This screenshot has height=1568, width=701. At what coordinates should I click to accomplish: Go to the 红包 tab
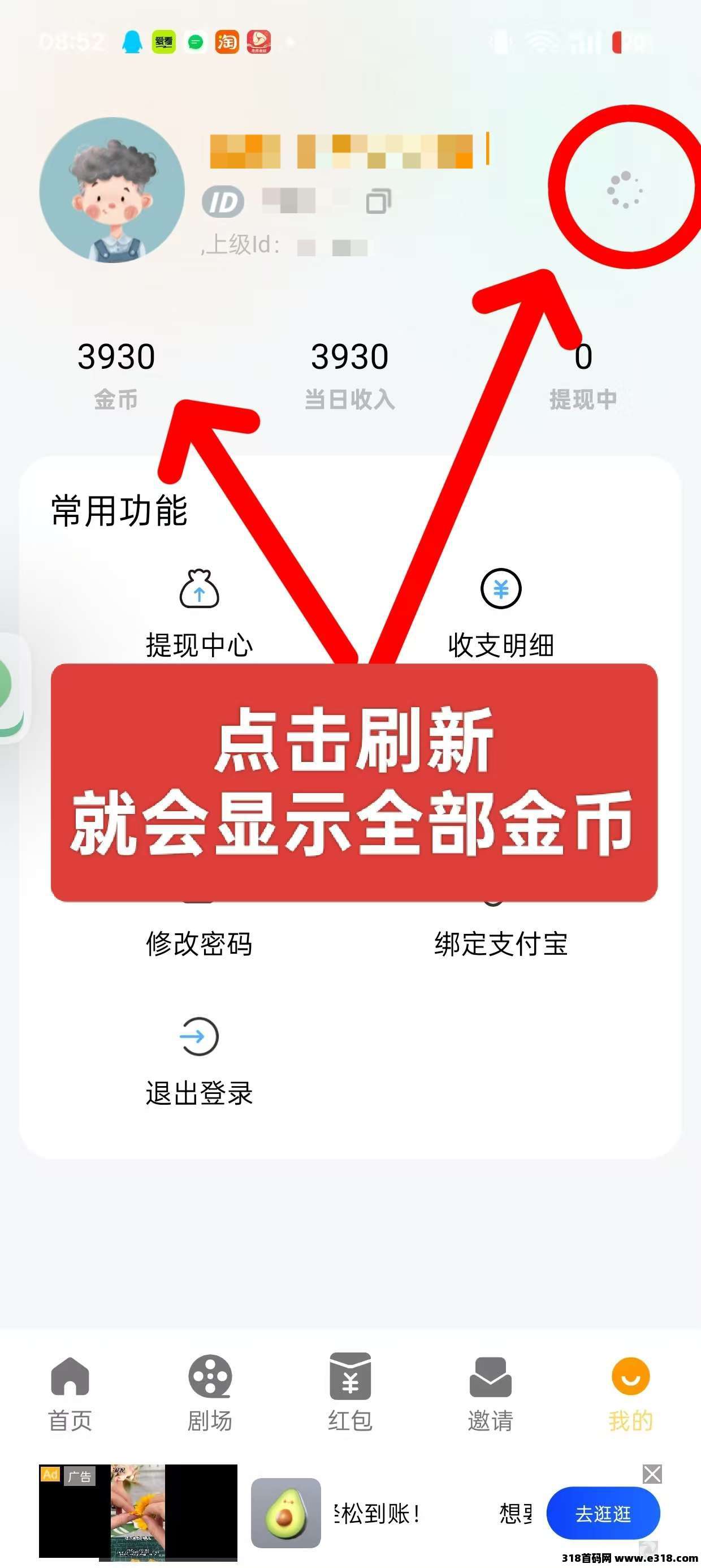[x=350, y=1393]
